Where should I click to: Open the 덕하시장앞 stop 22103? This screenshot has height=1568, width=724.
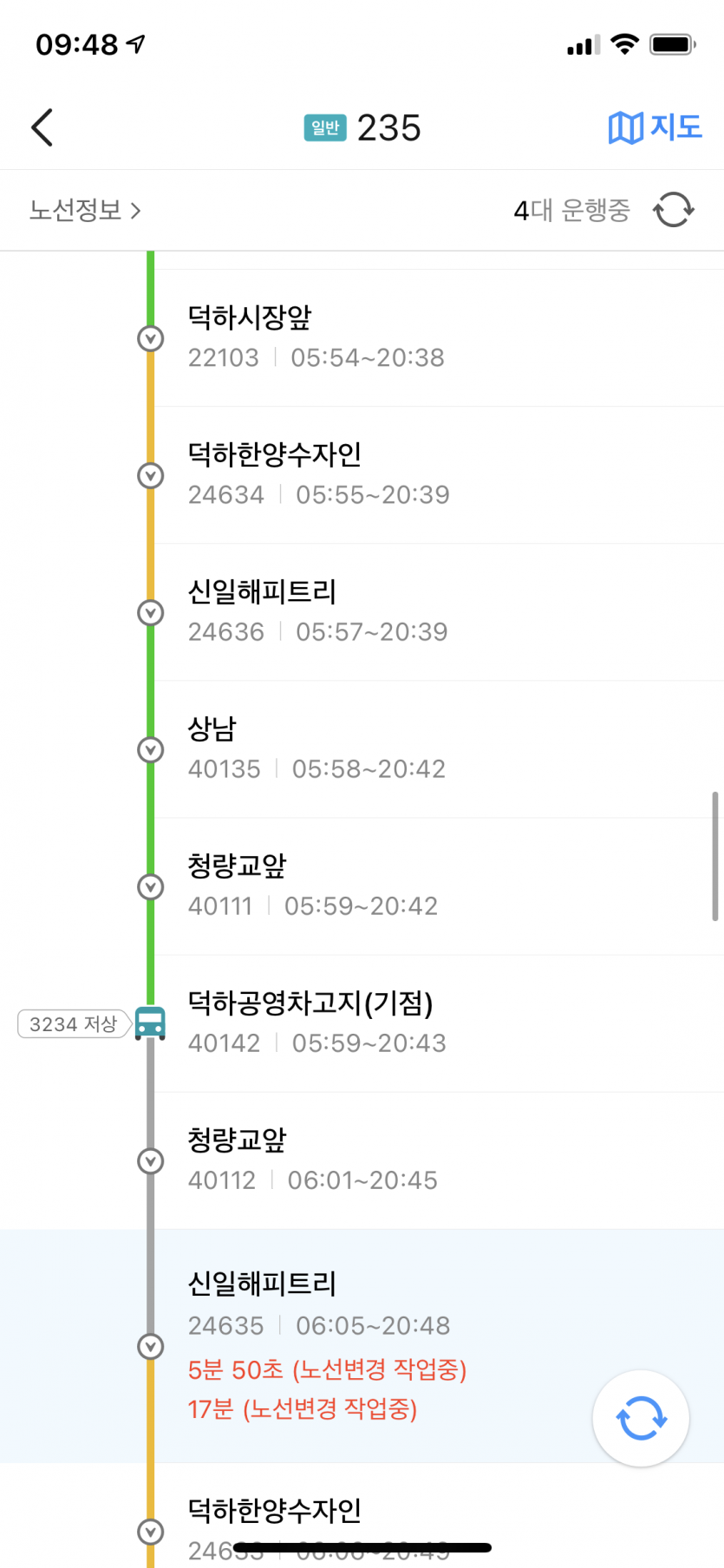439,338
